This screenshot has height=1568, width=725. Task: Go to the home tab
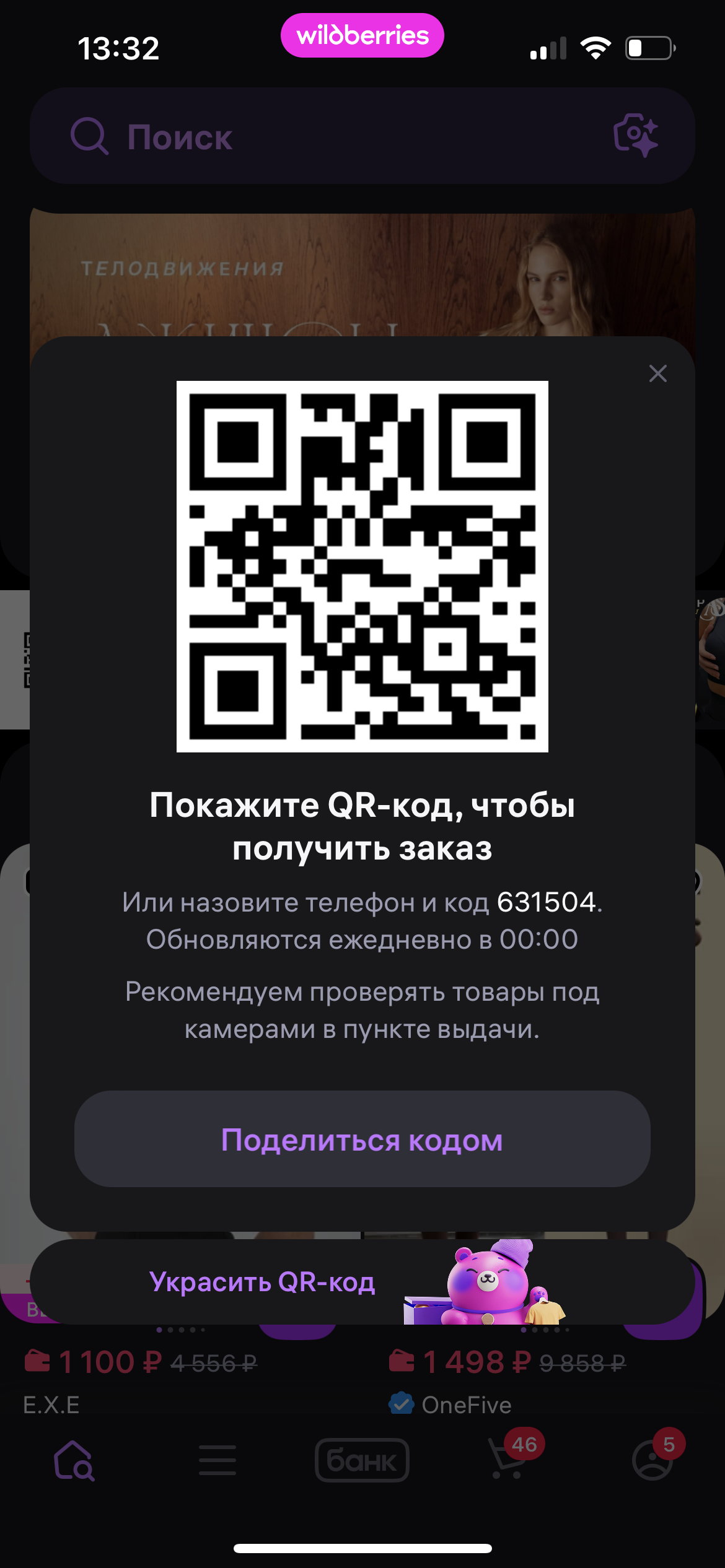point(74,1460)
